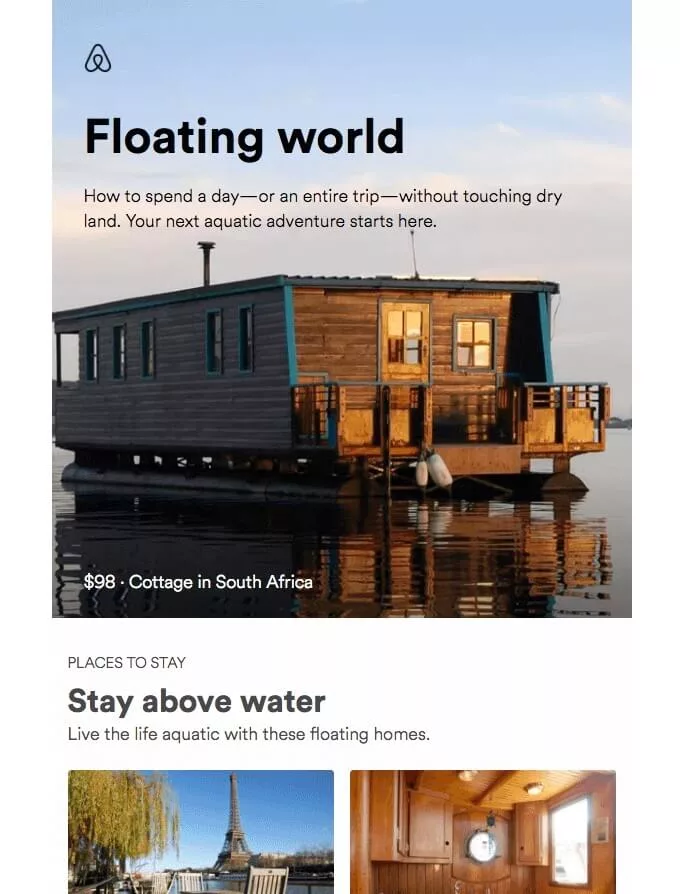View the floating home with wooden cabin interior
This screenshot has height=894, width=680.
(482, 831)
